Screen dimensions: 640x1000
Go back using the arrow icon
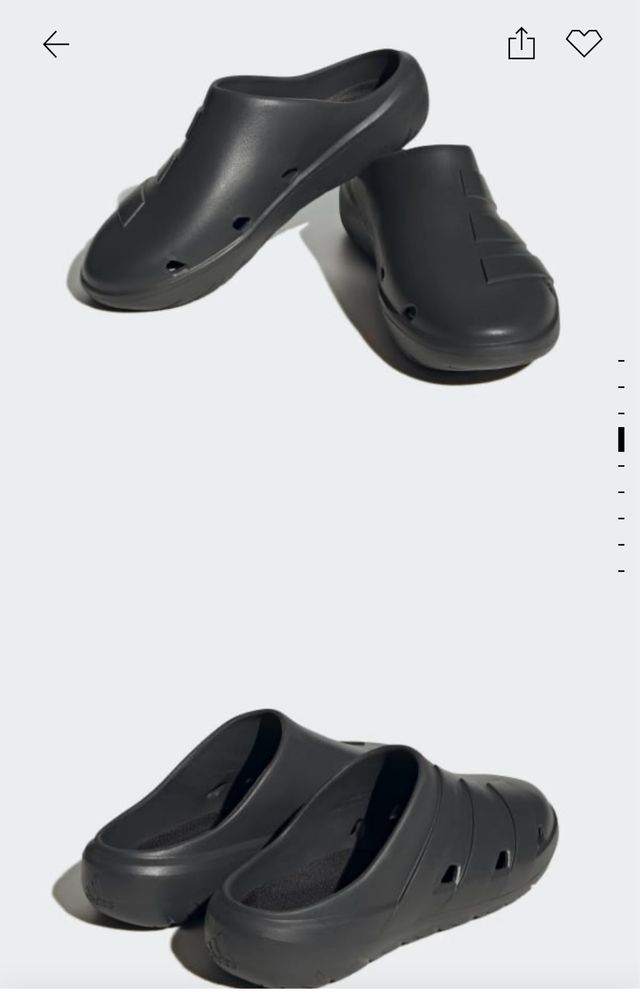[56, 44]
